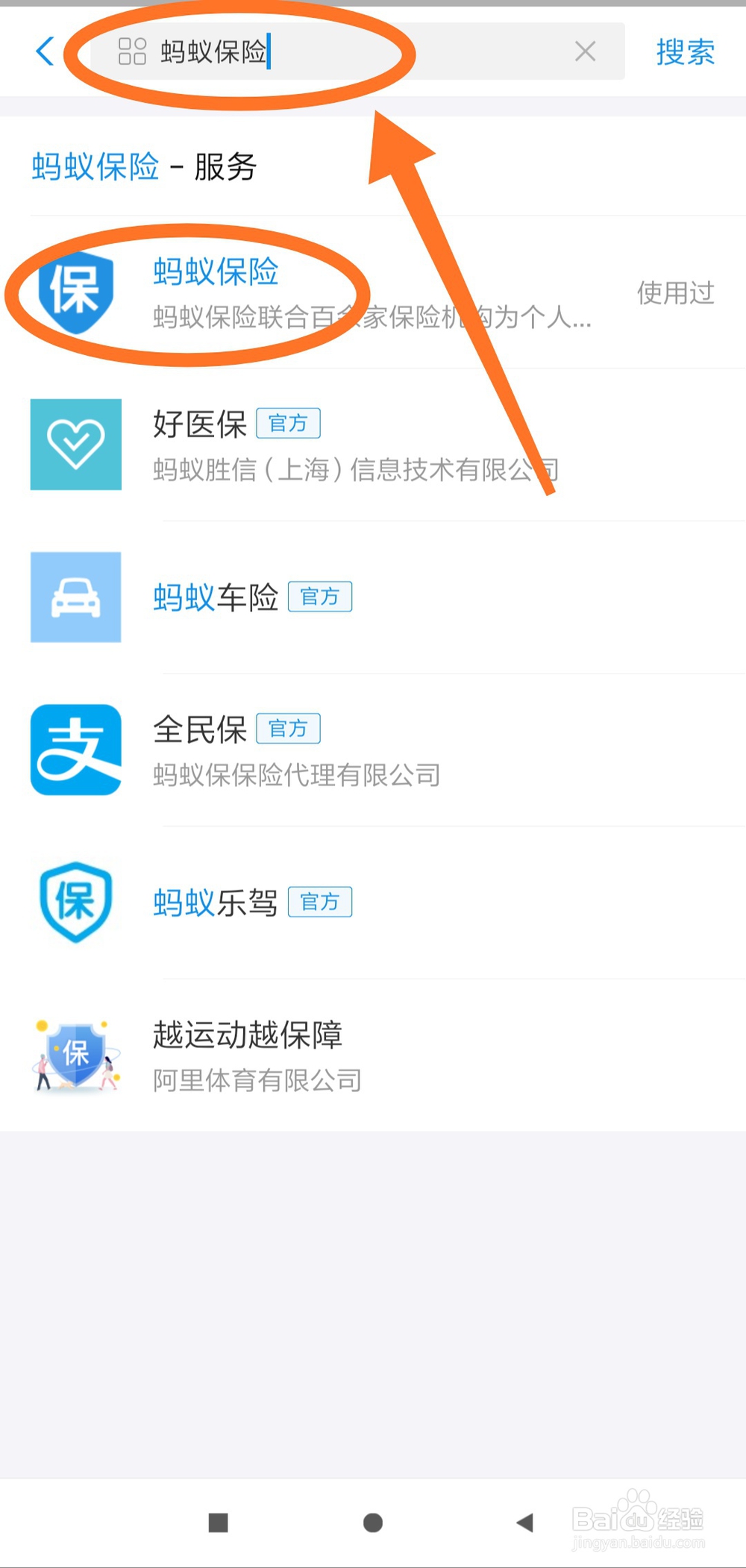746x1568 pixels.
Task: Tap the 官方 badge next to 好医保
Action: click(x=289, y=423)
